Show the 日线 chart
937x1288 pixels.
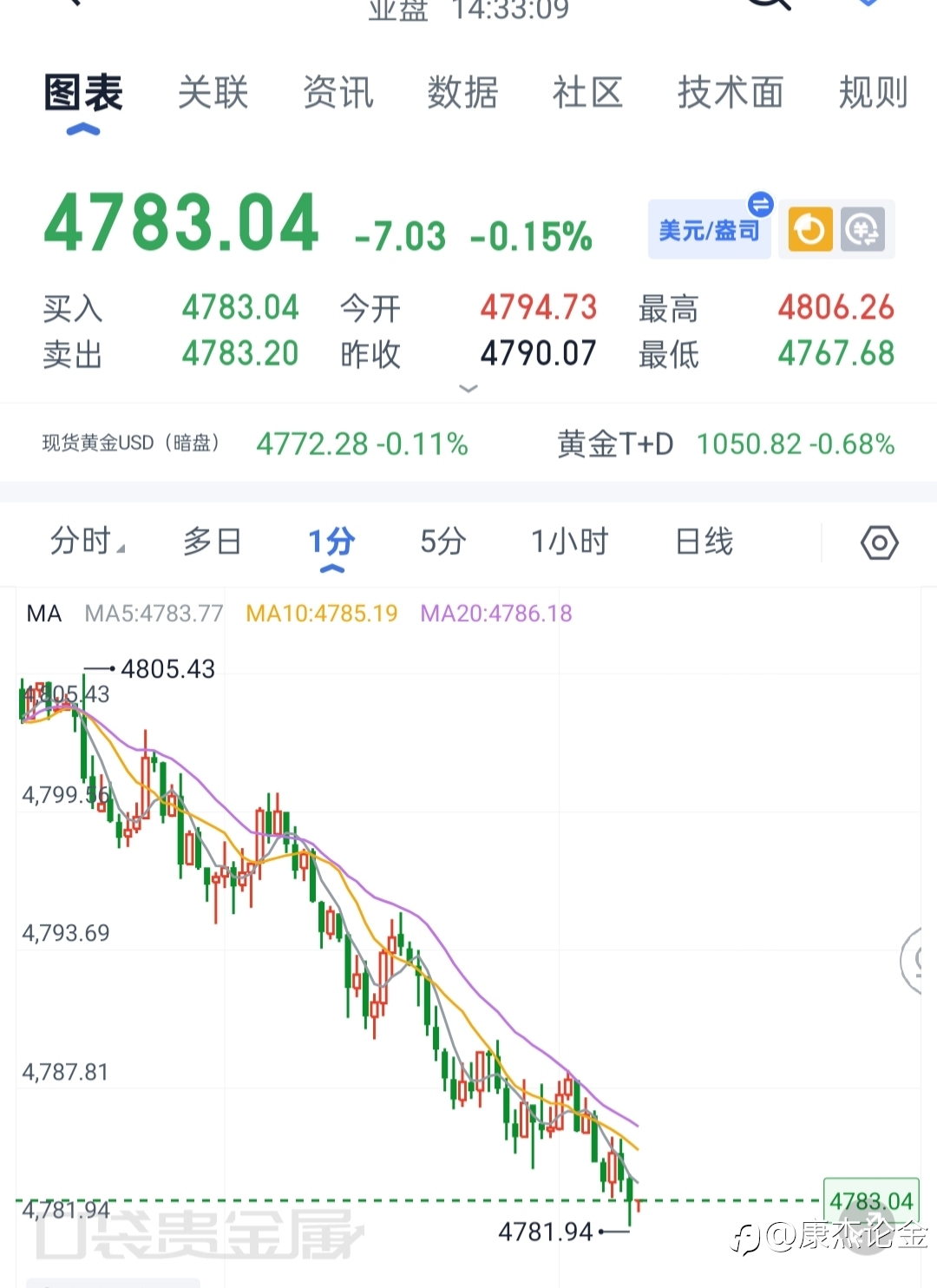point(704,542)
